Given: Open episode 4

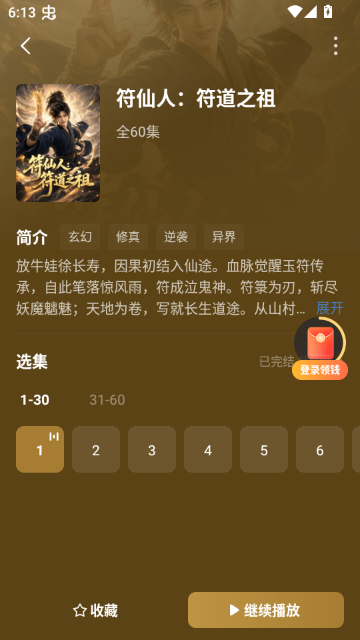Looking at the screenshot, I should click(x=208, y=449).
